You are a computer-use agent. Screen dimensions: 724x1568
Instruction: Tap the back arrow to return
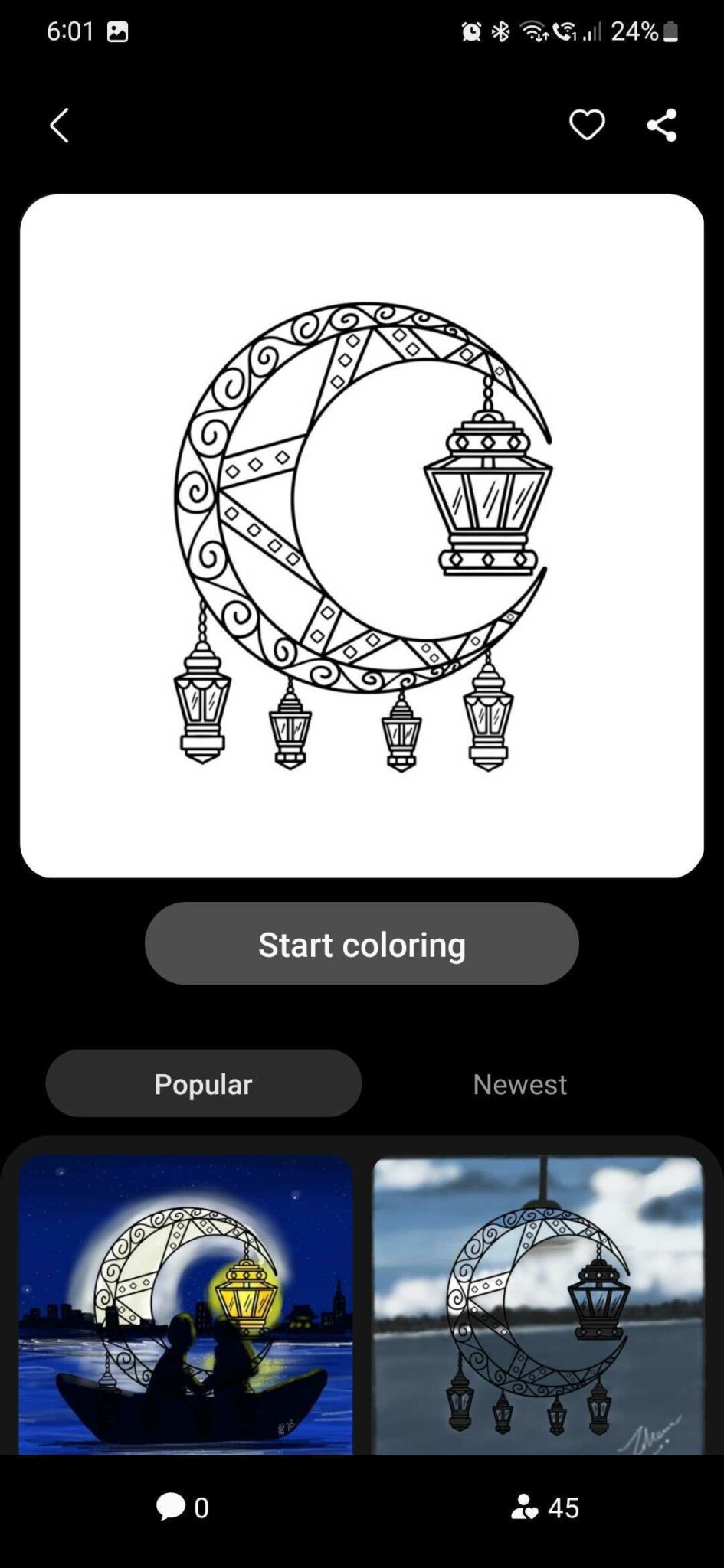[x=59, y=125]
